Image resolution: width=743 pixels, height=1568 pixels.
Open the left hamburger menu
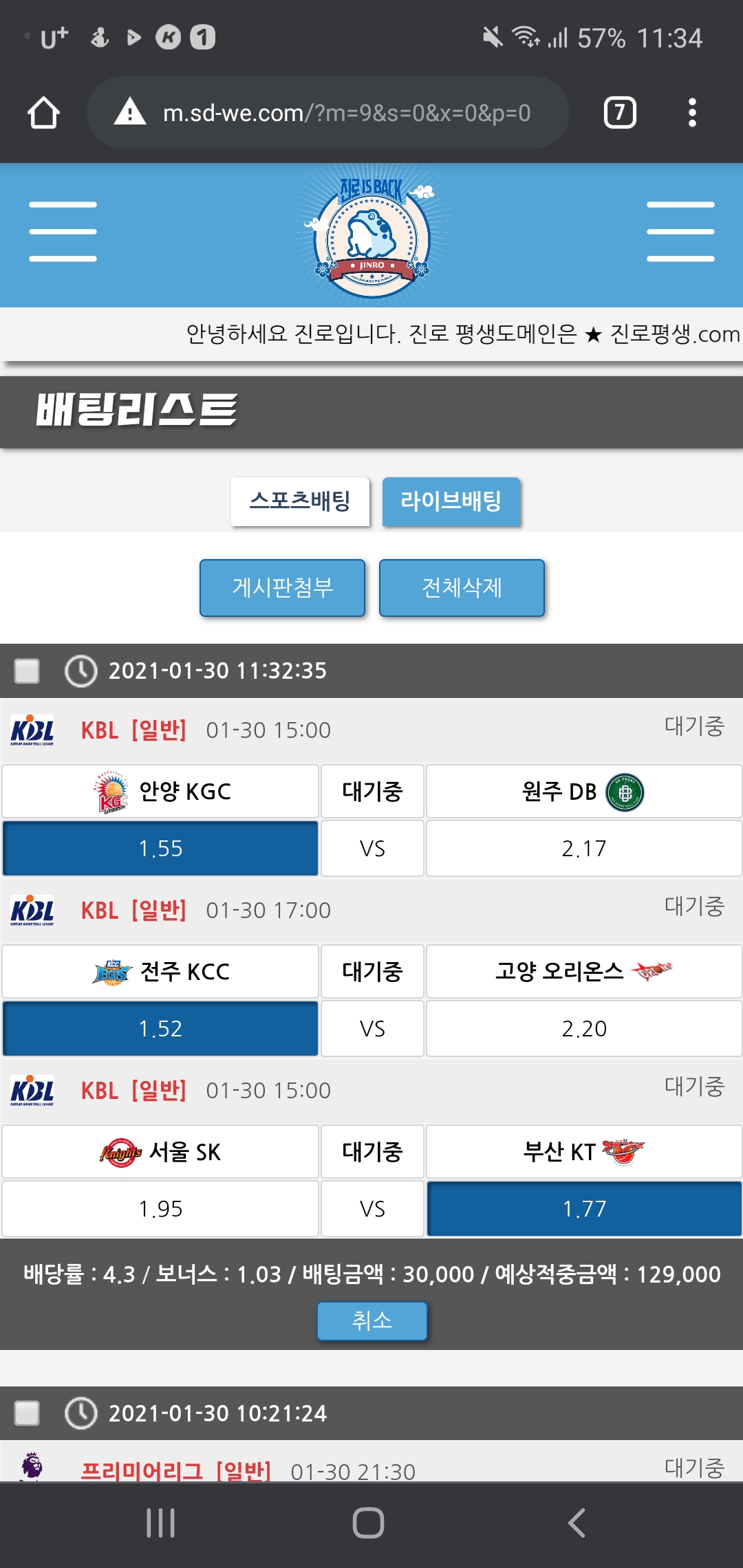63,232
